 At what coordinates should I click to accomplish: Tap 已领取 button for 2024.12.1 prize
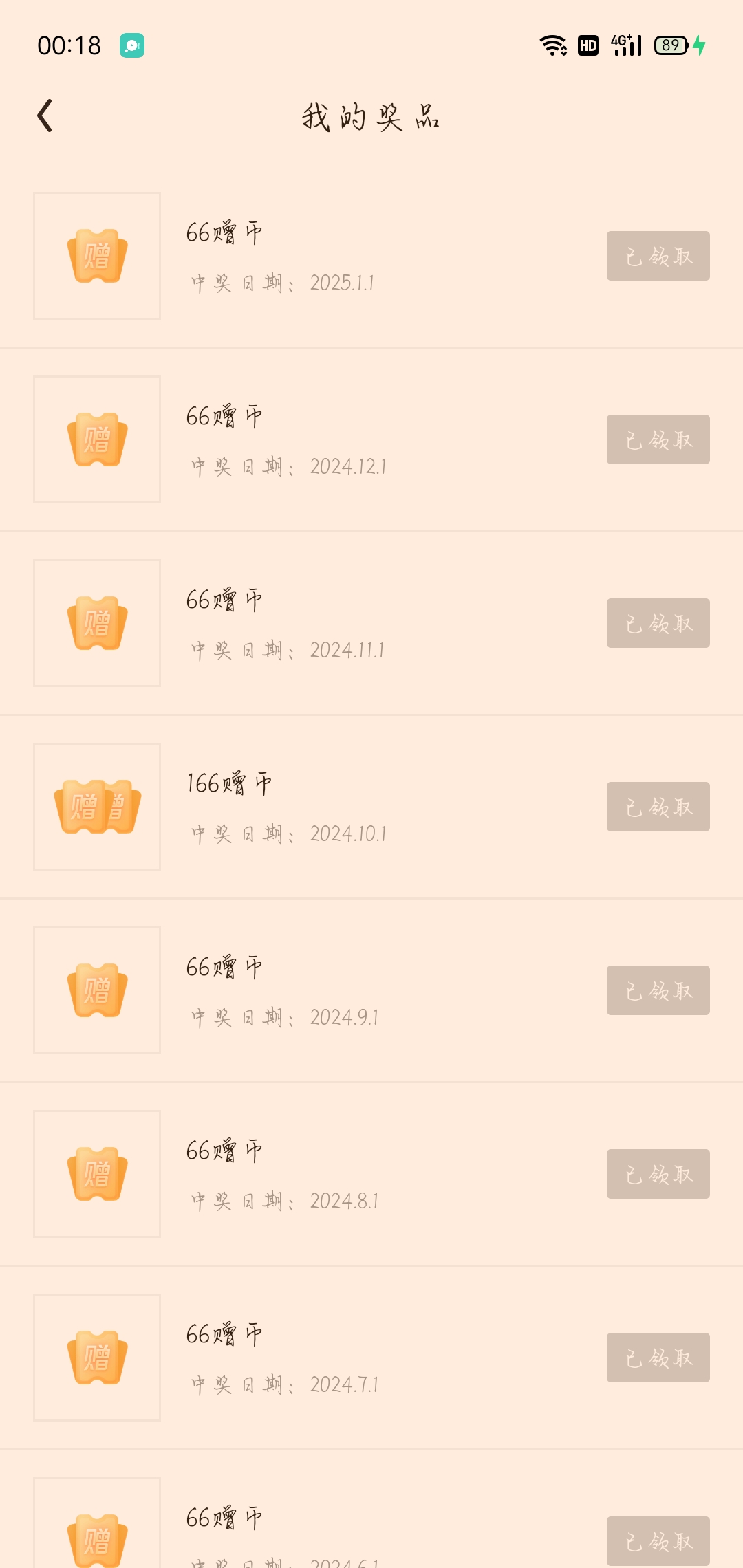658,439
